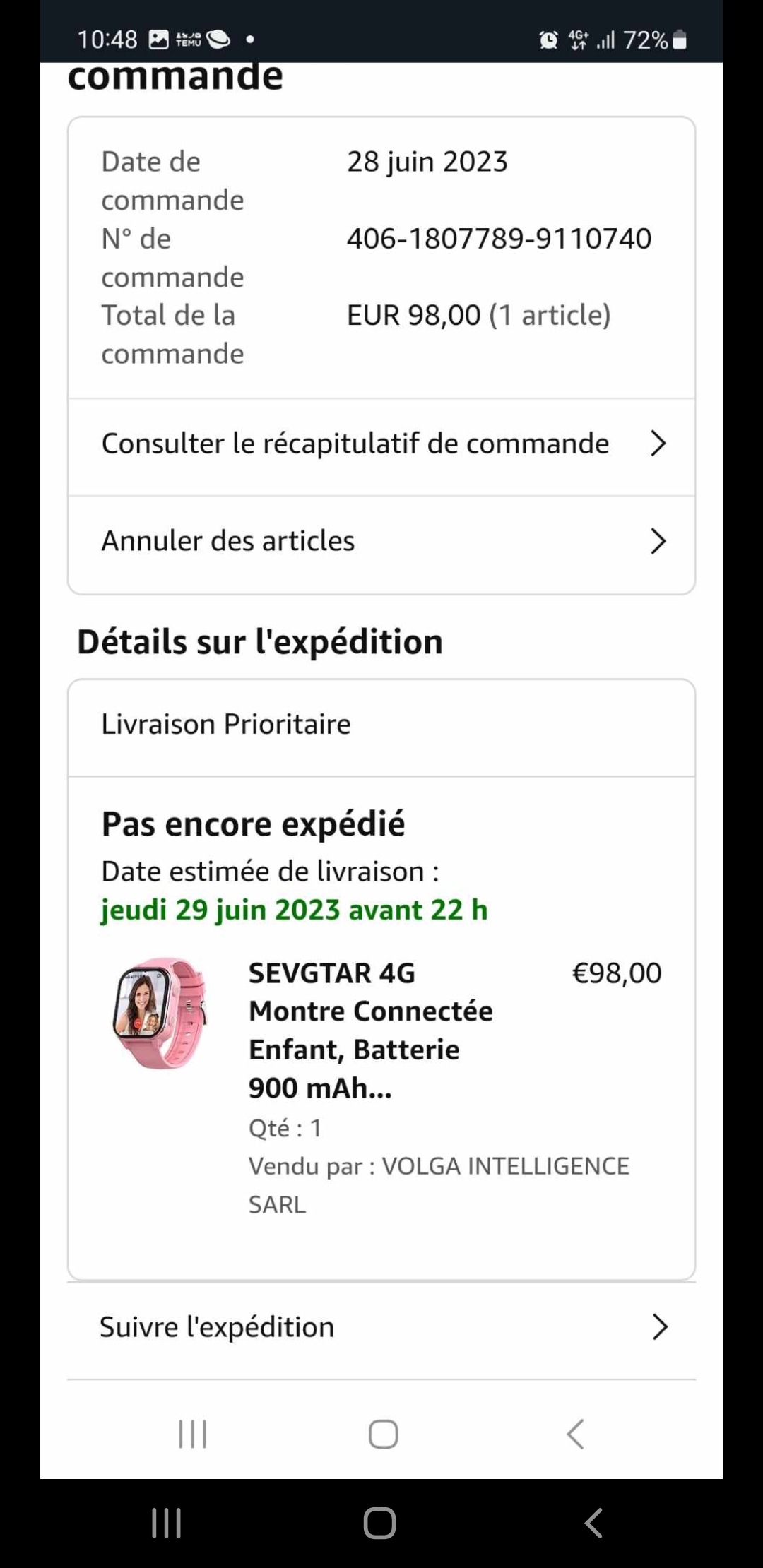This screenshot has height=1568, width=763.
Task: Go back using the black navigation bar arrow
Action: [x=593, y=1523]
